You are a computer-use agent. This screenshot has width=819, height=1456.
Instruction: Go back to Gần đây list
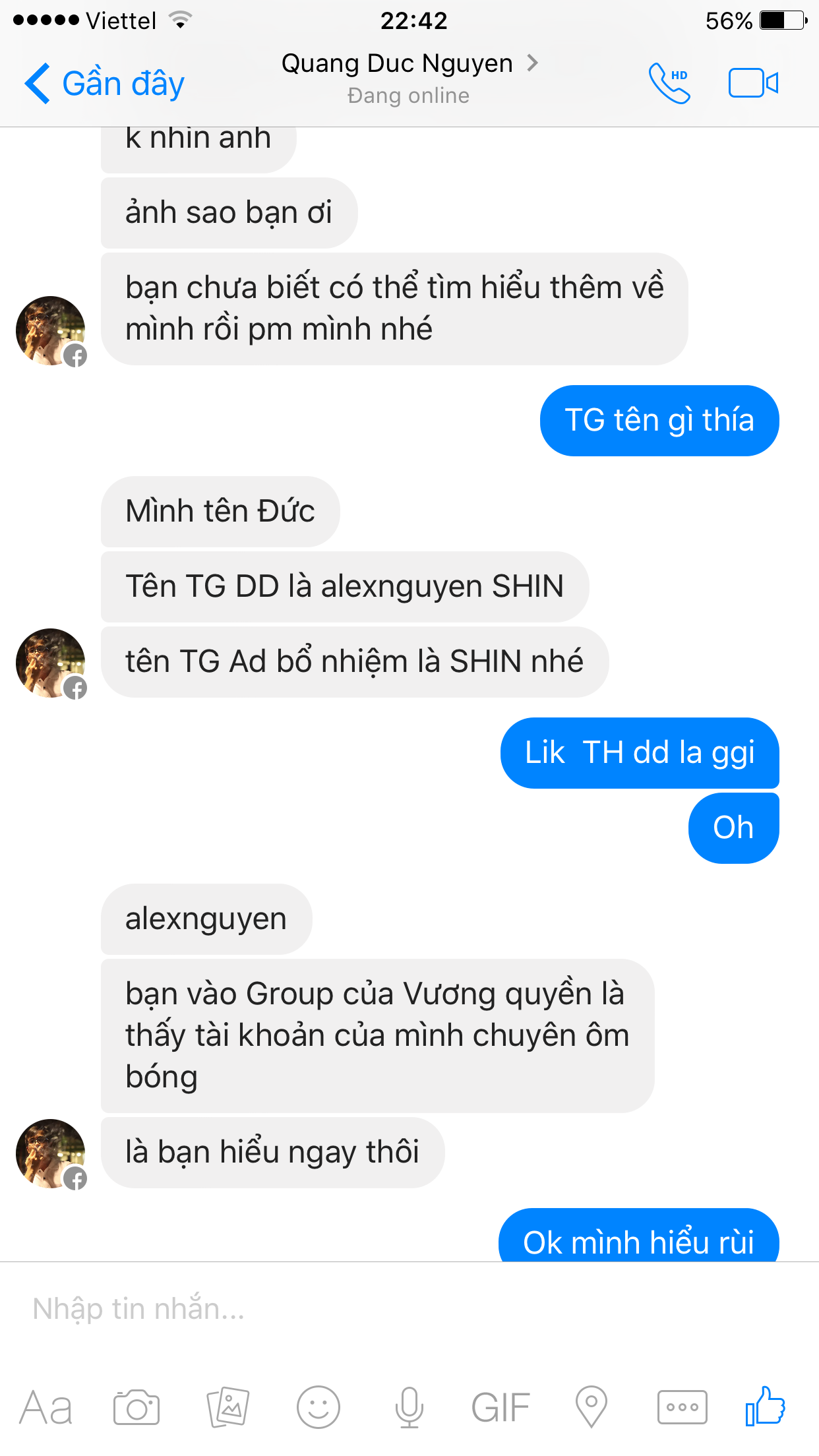[x=104, y=84]
